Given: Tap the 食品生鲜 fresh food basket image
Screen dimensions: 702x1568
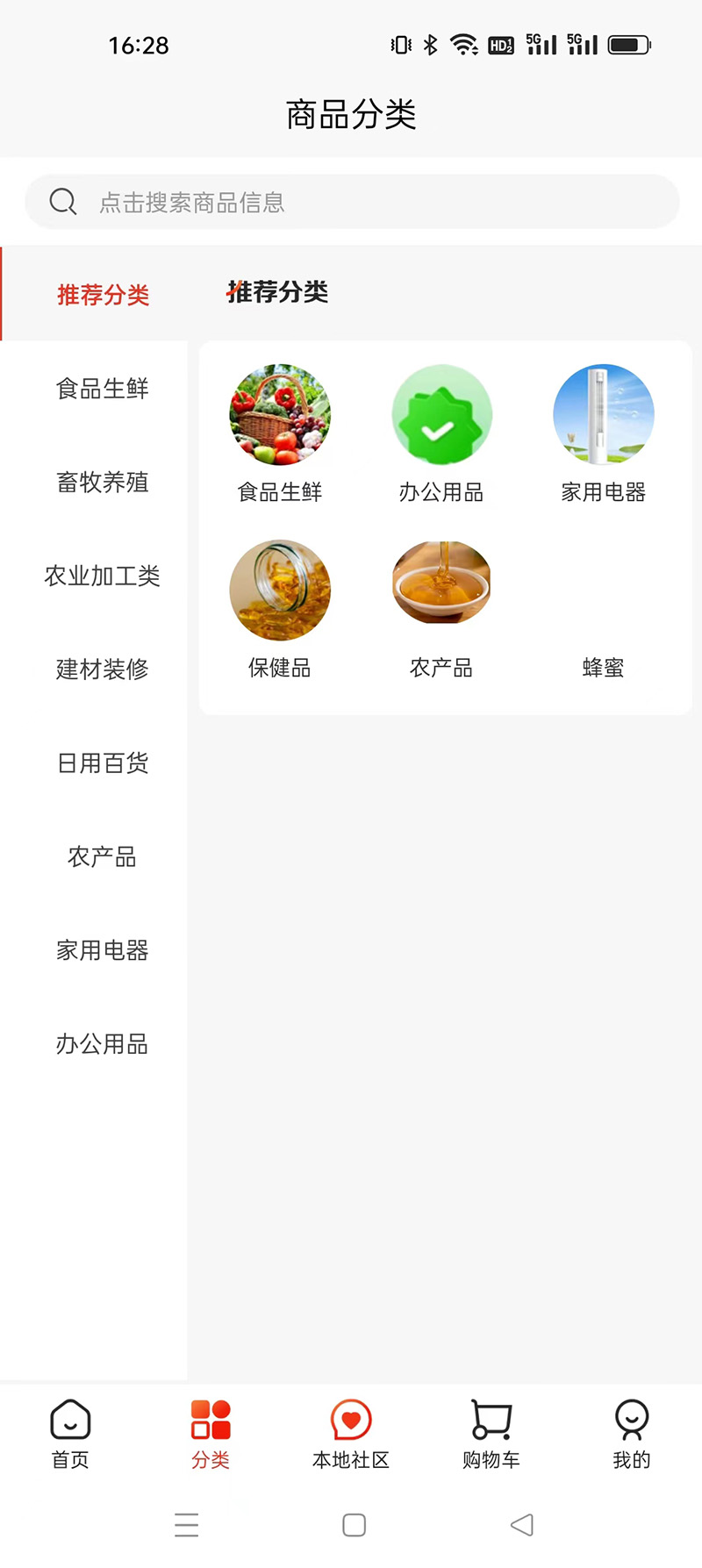Looking at the screenshot, I should (x=279, y=414).
